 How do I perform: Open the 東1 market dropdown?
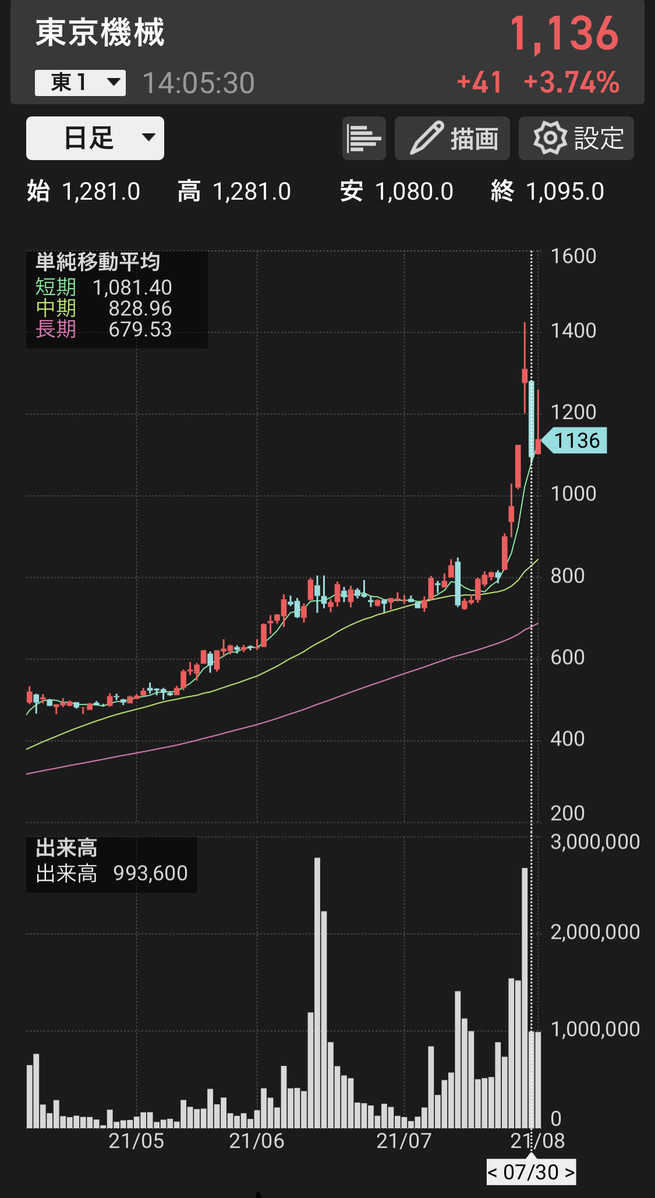[80, 83]
